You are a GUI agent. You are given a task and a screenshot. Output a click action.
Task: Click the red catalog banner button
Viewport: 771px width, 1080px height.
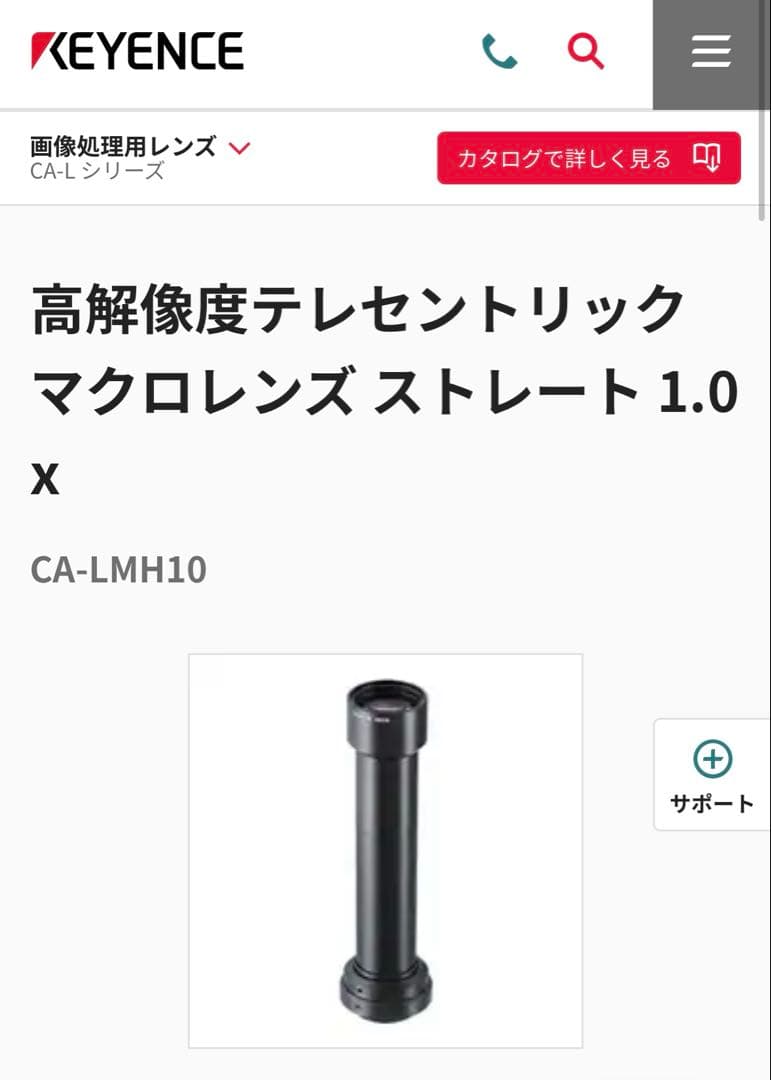[588, 158]
